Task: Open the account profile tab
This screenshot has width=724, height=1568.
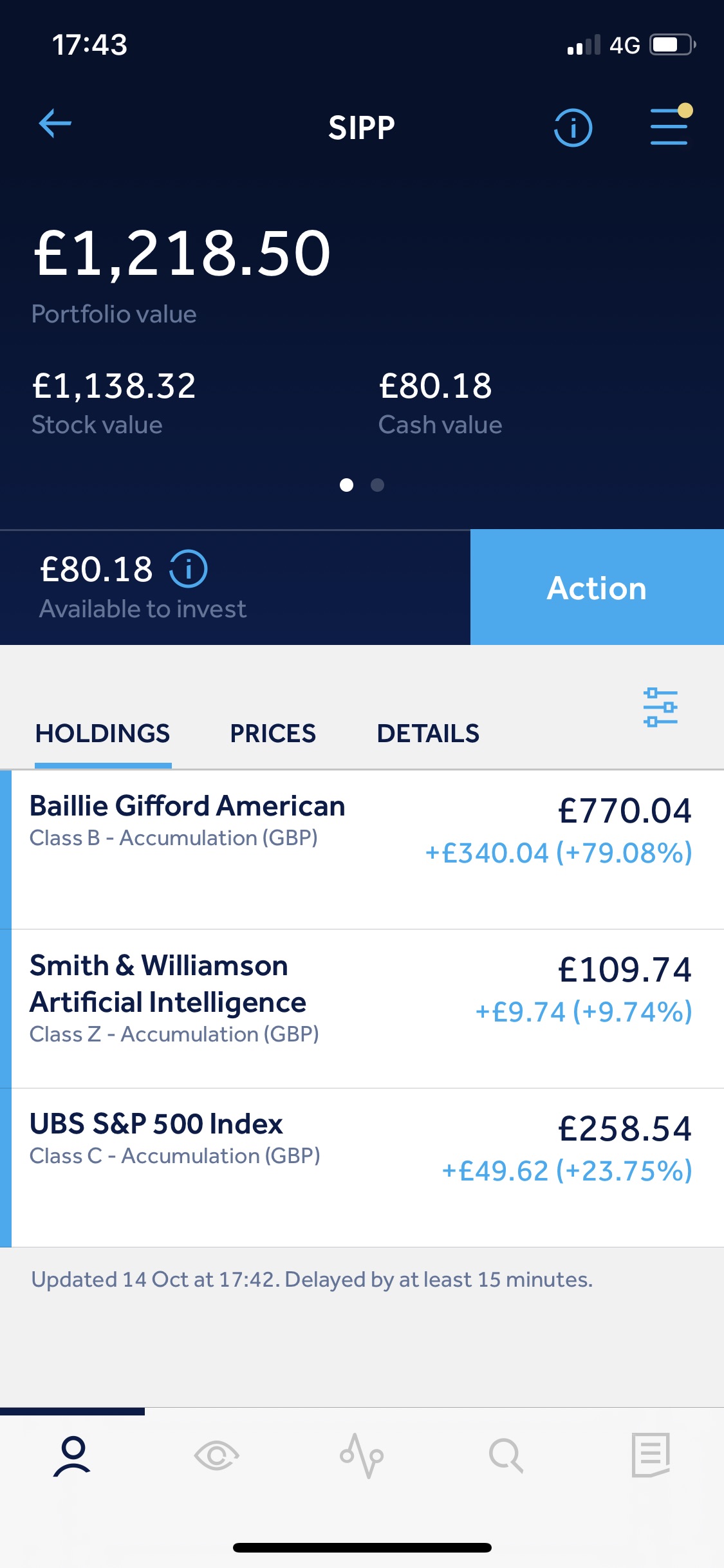Action: tap(72, 1455)
